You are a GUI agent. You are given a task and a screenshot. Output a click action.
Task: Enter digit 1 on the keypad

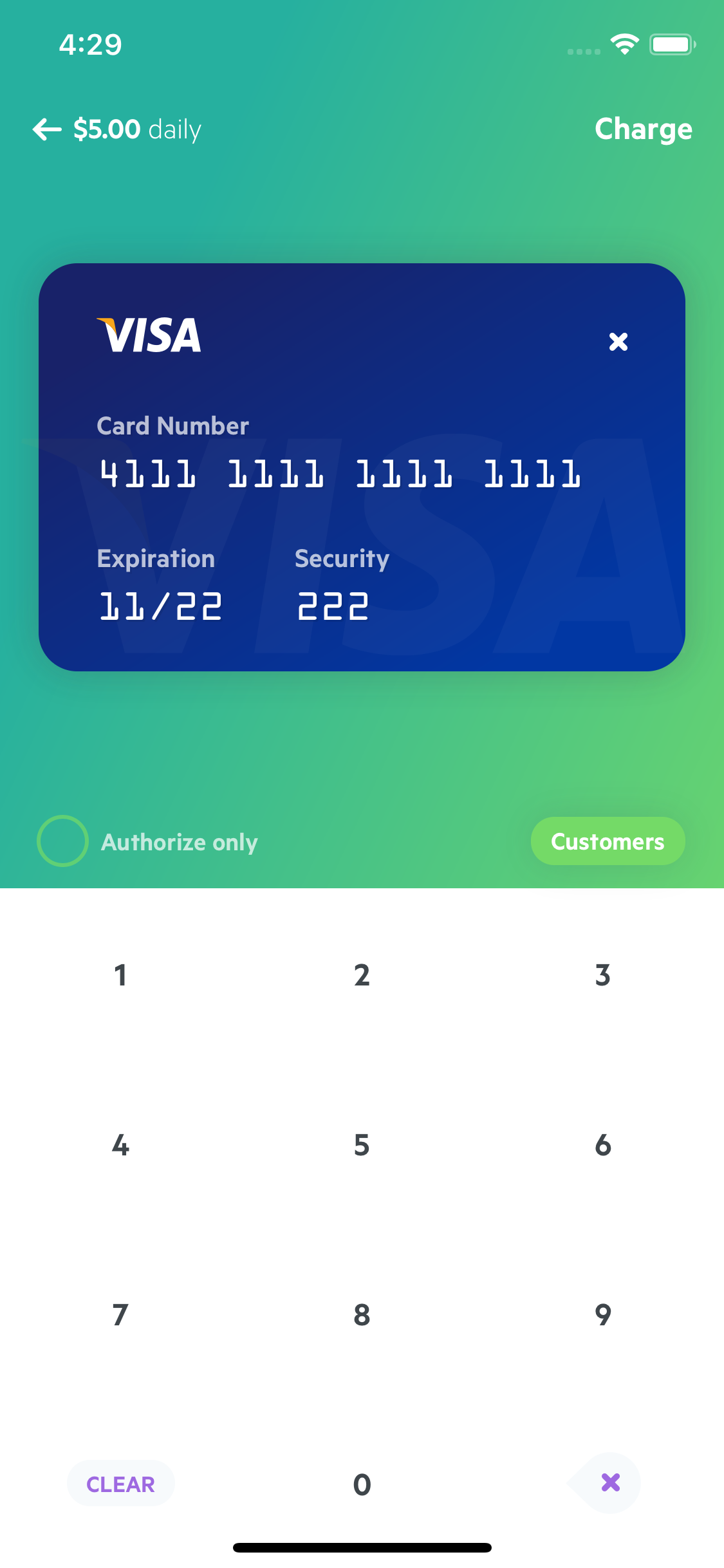click(x=120, y=975)
